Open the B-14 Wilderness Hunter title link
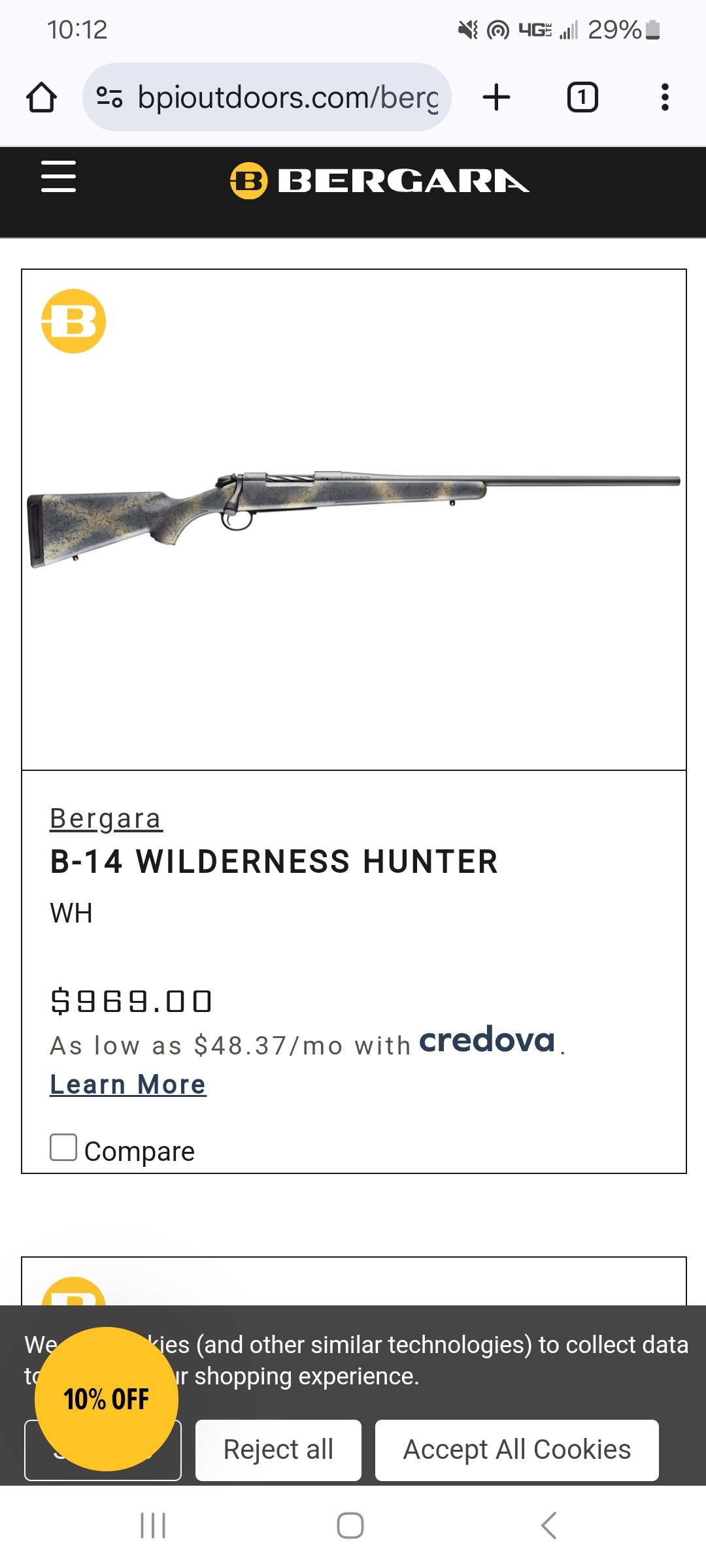This screenshot has height=1568, width=706. tap(274, 861)
